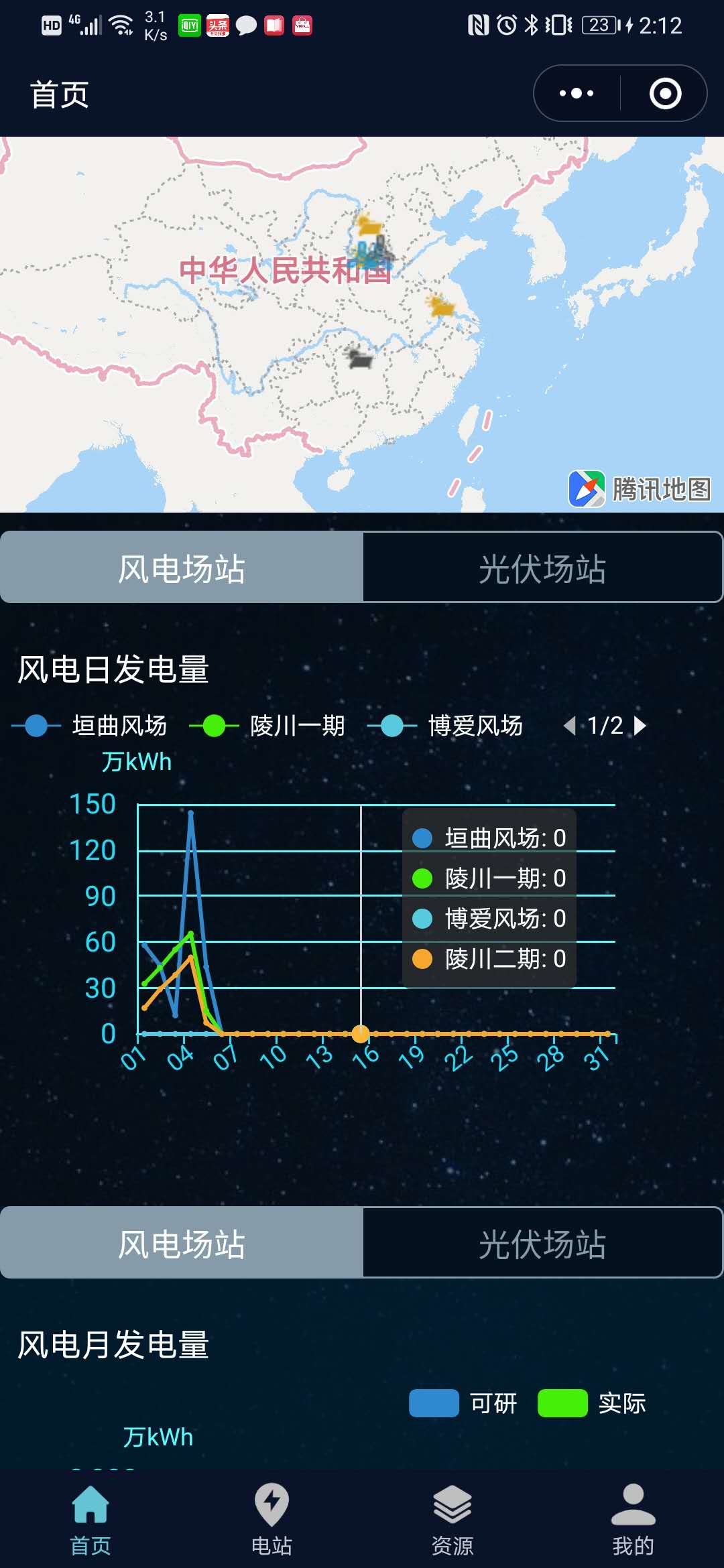Toggle 陵川一期 series in the legend
The width and height of the screenshot is (724, 1568).
pos(267,726)
